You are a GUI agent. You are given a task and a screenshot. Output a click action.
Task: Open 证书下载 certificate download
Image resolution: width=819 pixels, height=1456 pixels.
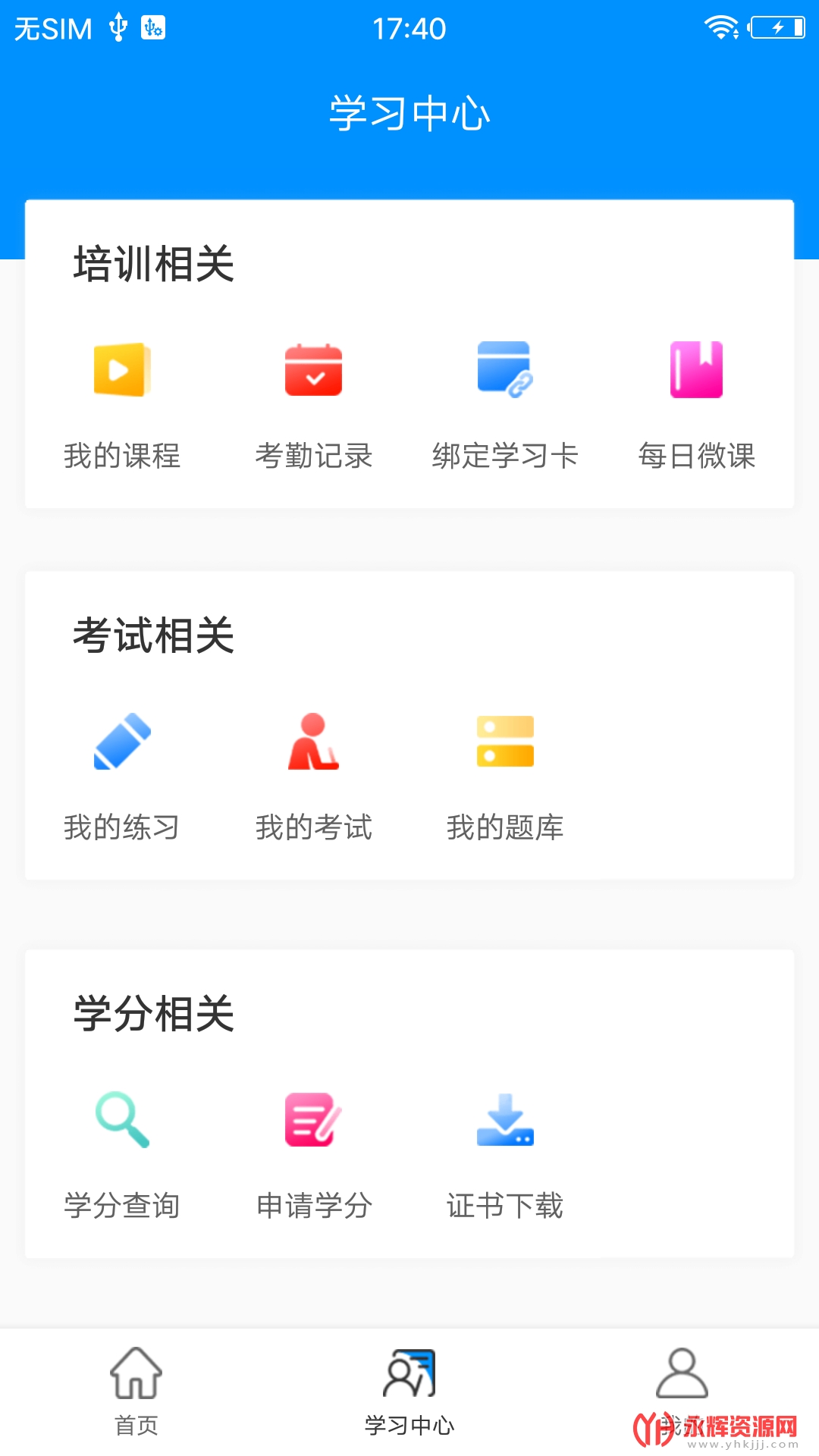click(x=505, y=1156)
